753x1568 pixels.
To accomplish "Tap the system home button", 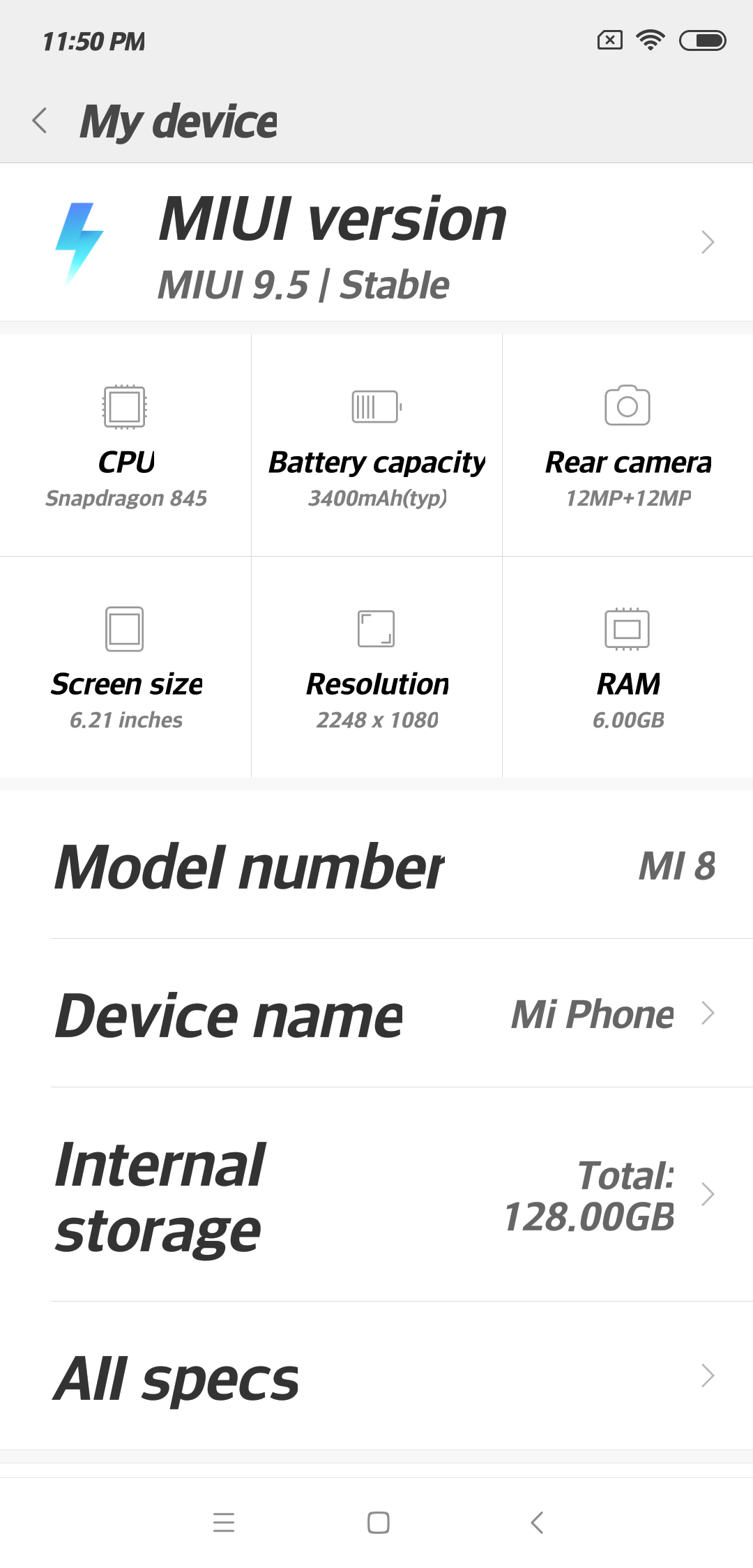I will click(x=378, y=1522).
